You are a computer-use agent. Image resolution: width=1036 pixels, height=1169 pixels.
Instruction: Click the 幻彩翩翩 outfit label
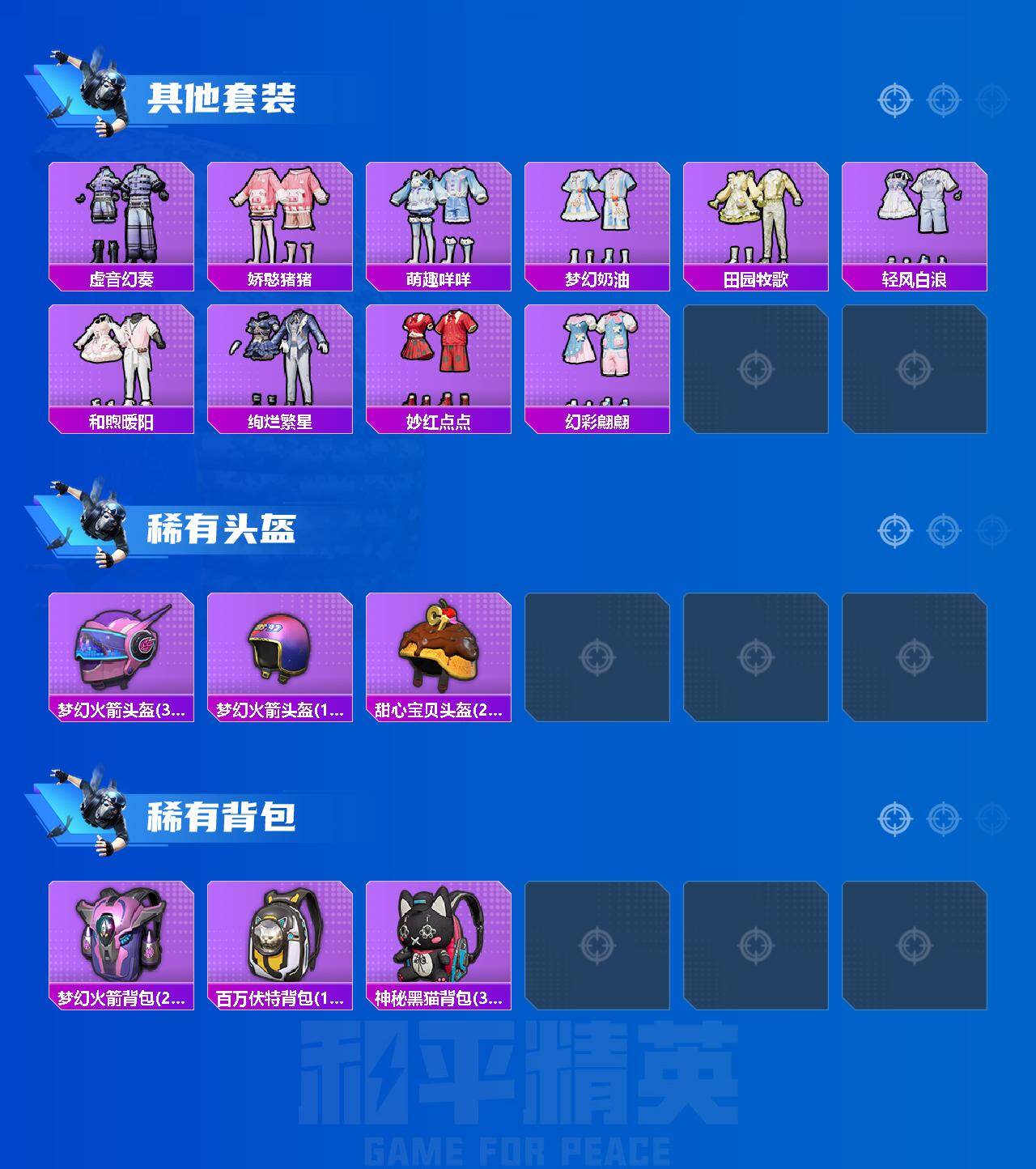point(597,420)
